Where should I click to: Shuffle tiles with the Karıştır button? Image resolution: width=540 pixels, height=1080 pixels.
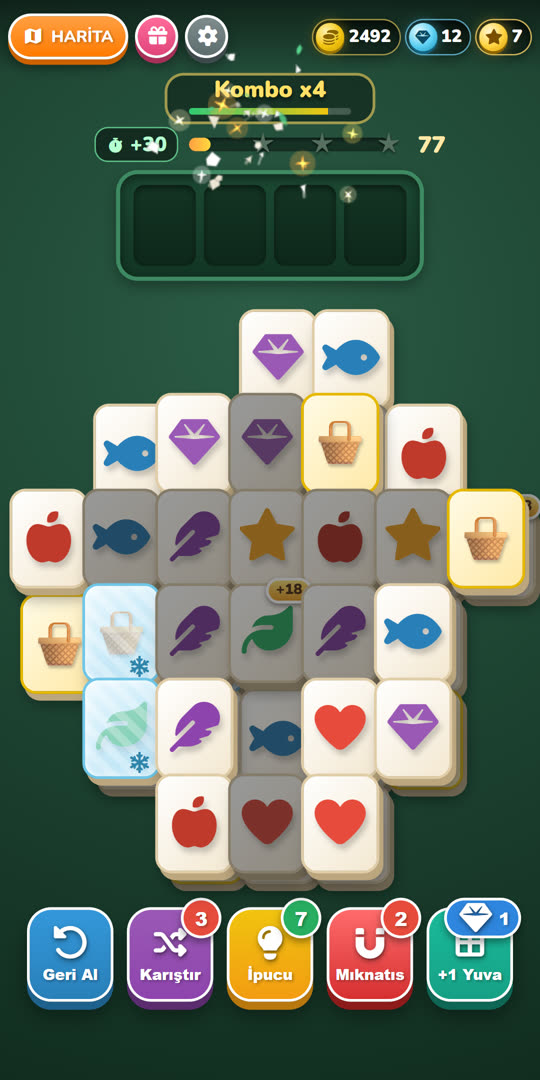pos(169,954)
